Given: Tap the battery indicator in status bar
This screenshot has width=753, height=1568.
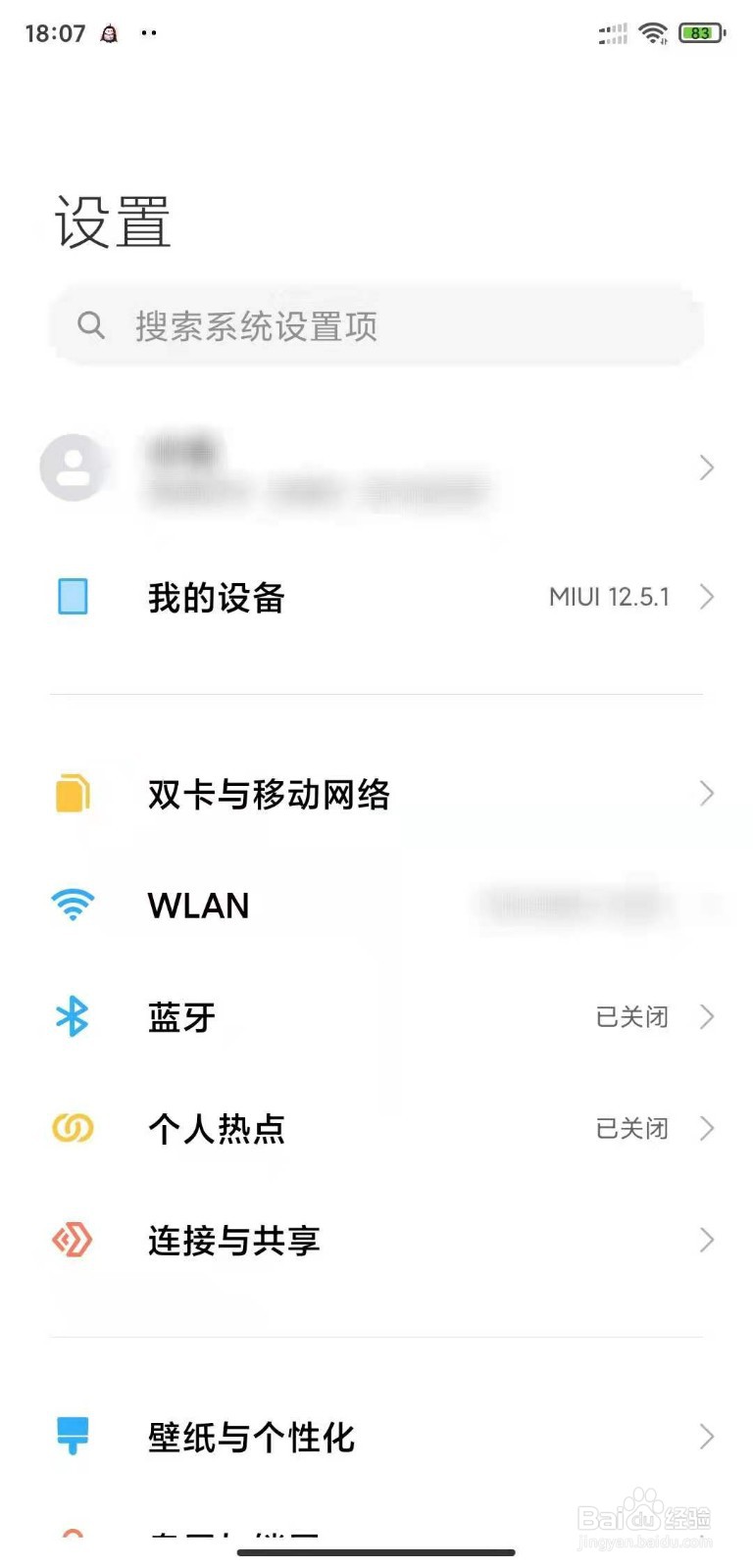Looking at the screenshot, I should (699, 32).
